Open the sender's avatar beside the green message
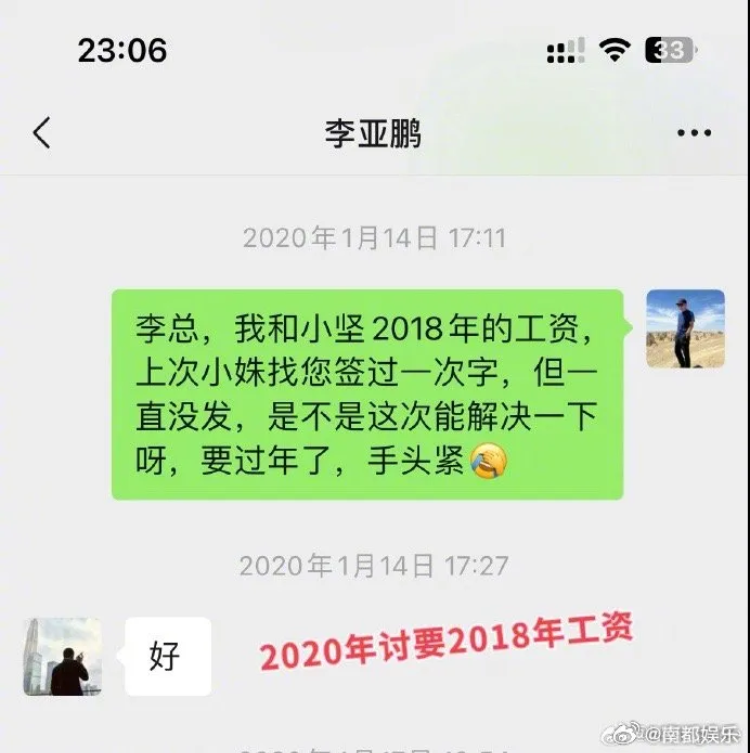 685,329
